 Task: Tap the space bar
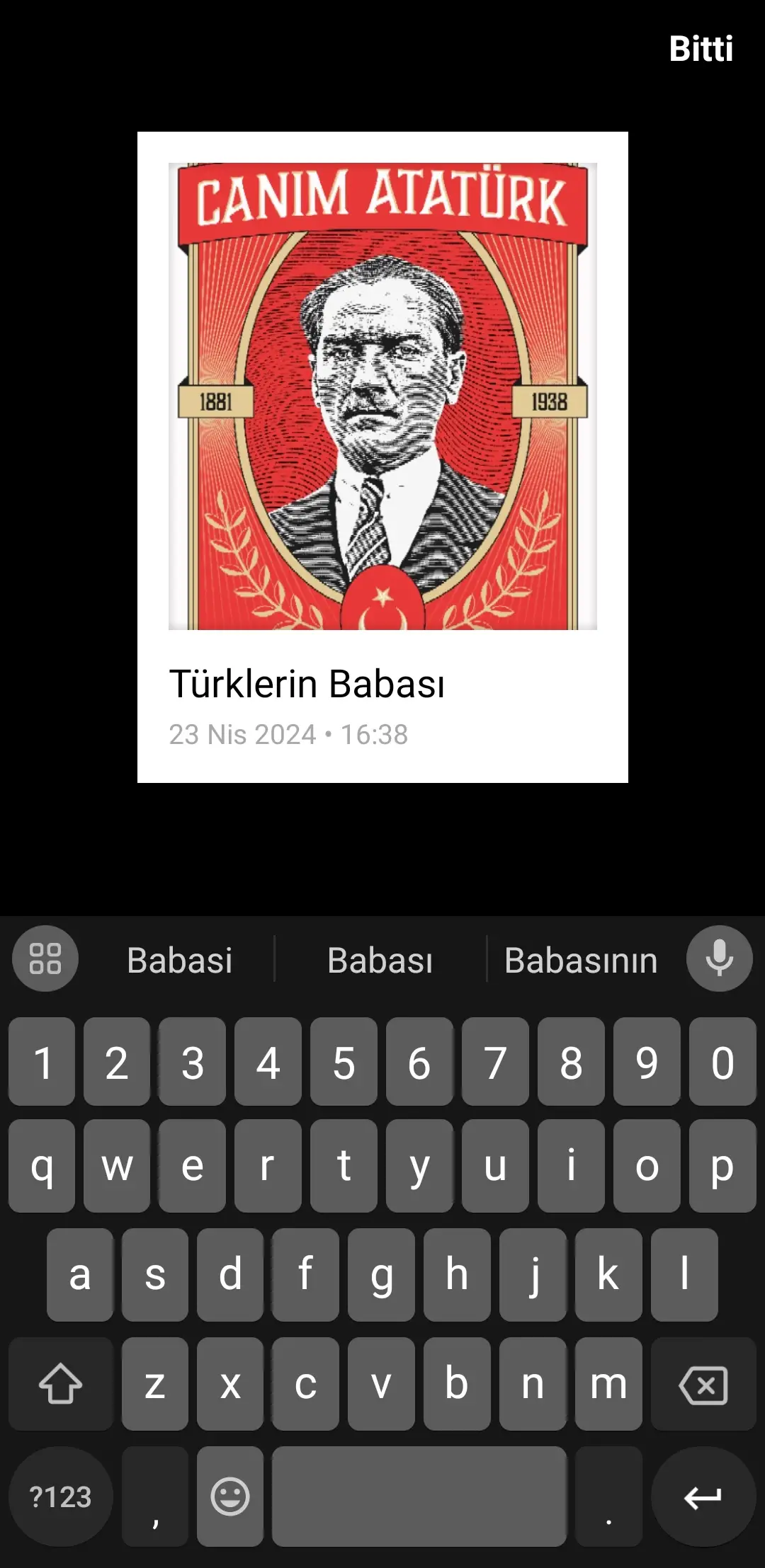[419, 1497]
